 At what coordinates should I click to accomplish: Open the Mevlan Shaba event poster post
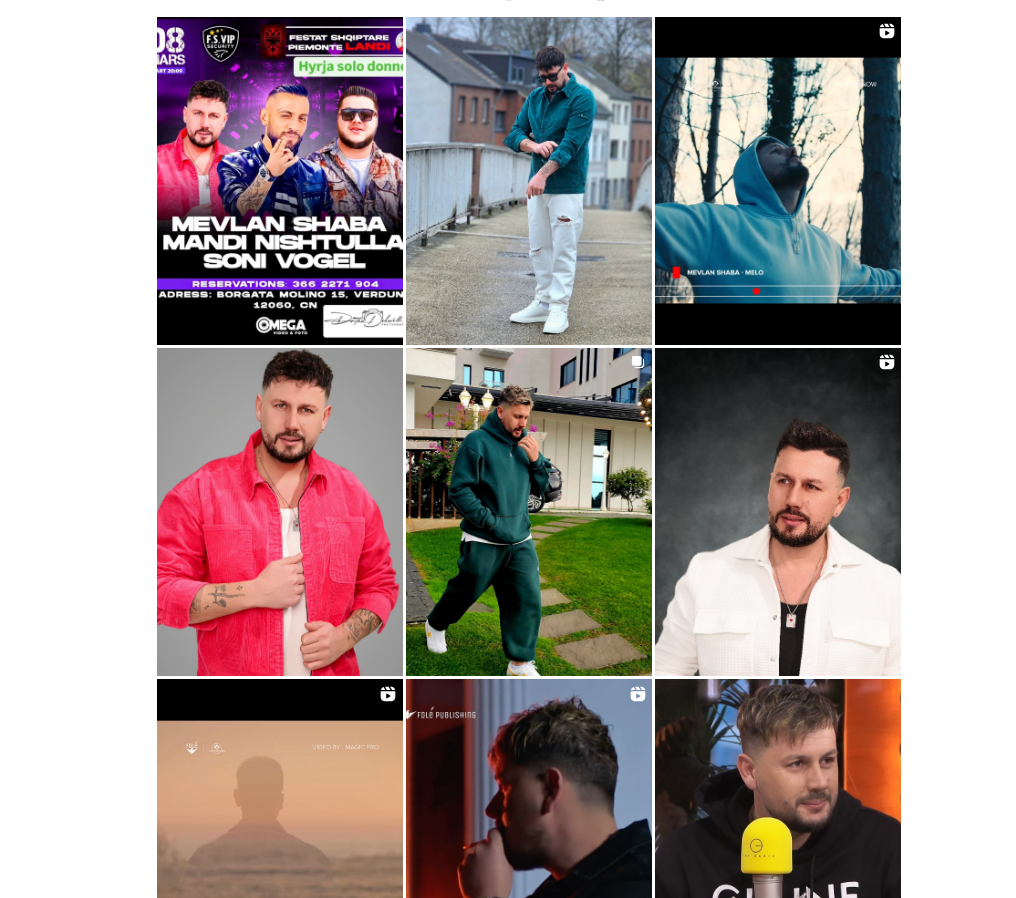click(280, 181)
